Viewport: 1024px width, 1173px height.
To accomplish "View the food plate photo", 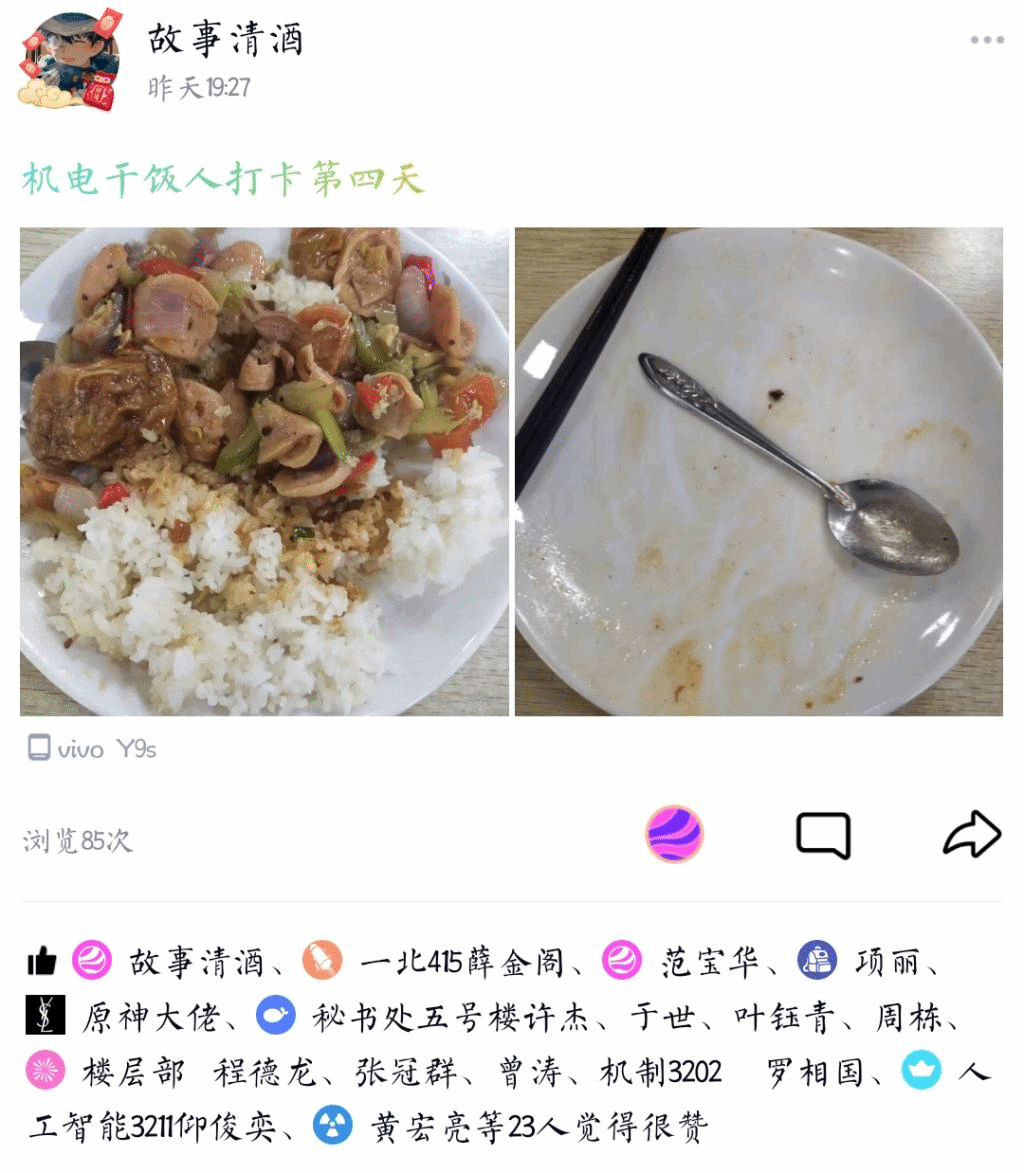I will tap(264, 471).
